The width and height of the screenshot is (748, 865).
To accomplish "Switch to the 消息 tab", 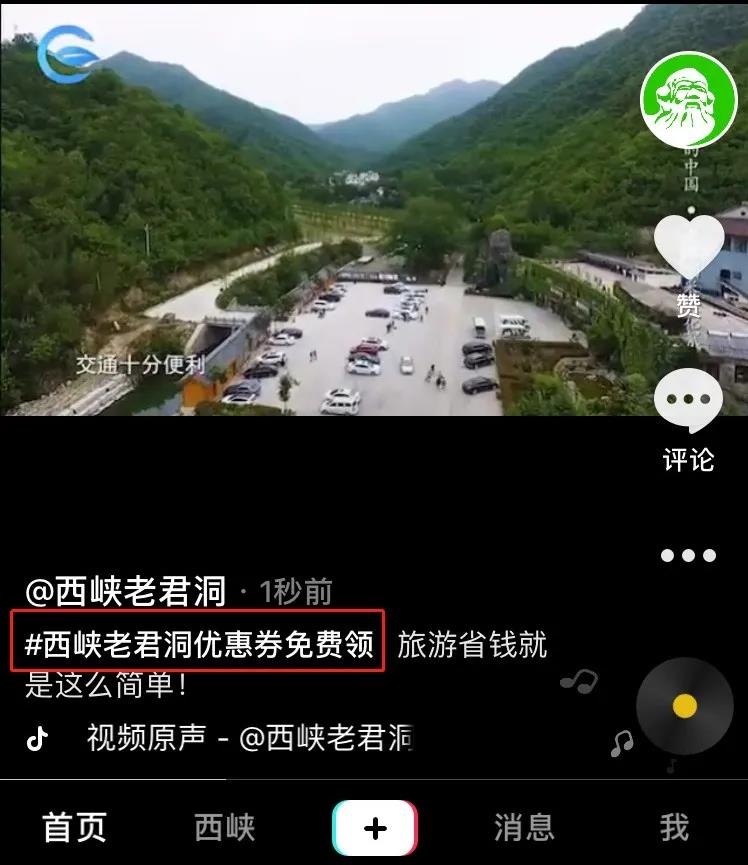I will [523, 827].
